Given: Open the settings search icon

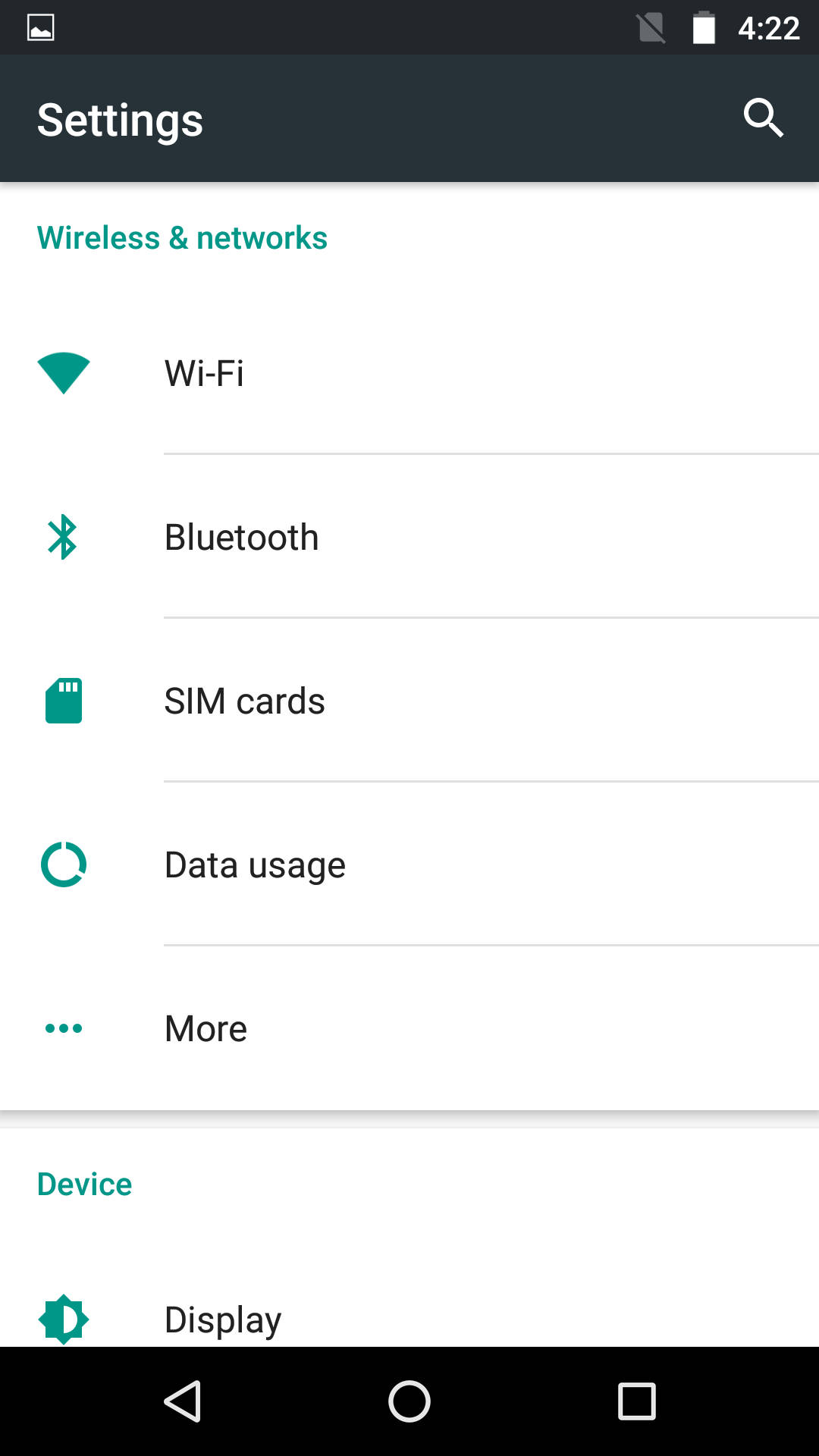Looking at the screenshot, I should click(x=763, y=118).
